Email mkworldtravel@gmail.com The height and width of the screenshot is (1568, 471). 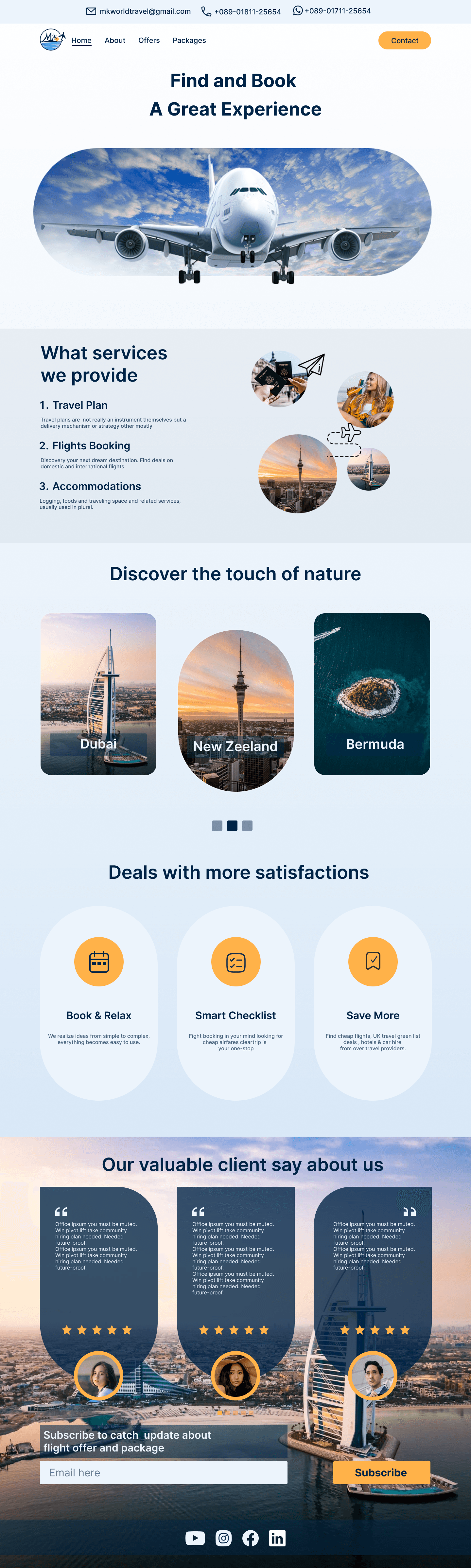point(144,11)
